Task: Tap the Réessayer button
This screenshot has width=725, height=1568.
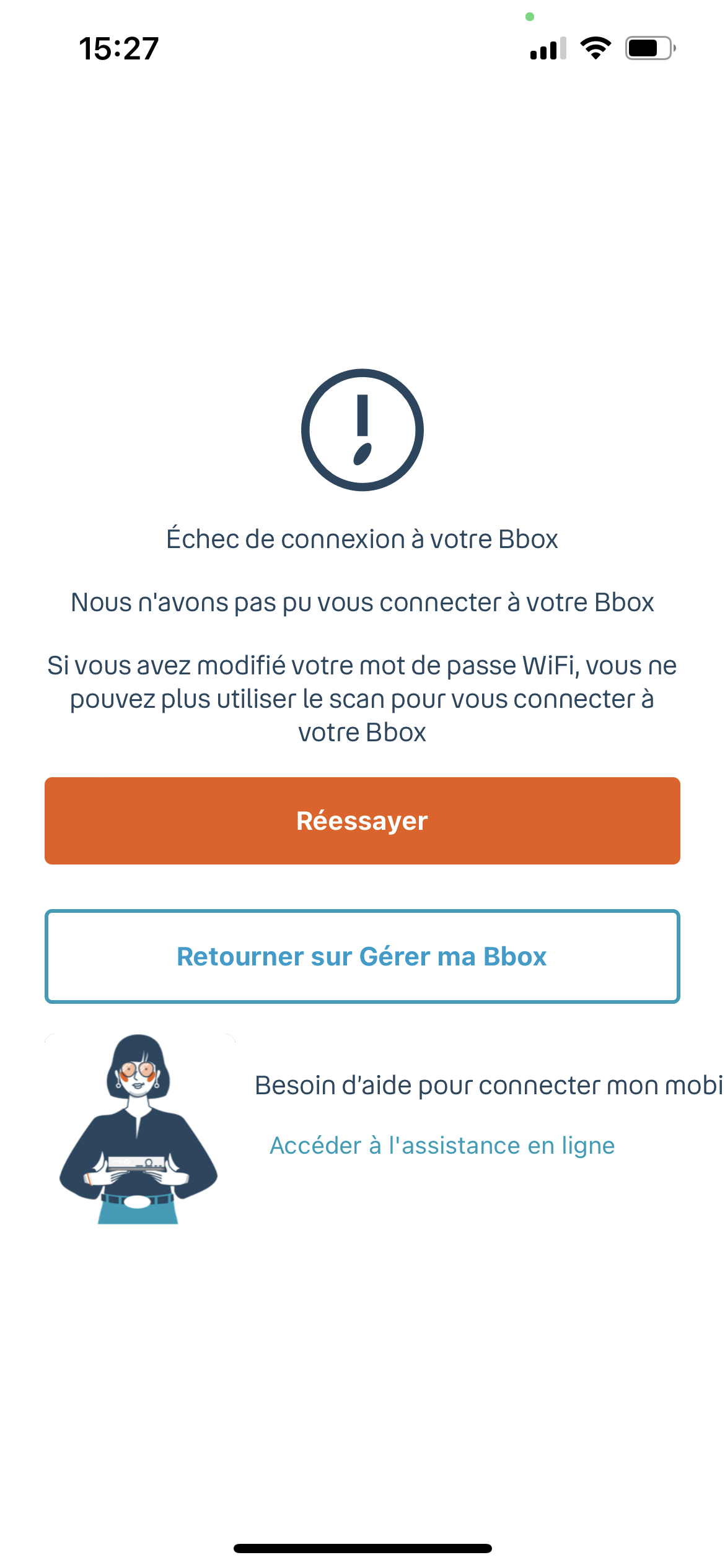Action: [362, 821]
